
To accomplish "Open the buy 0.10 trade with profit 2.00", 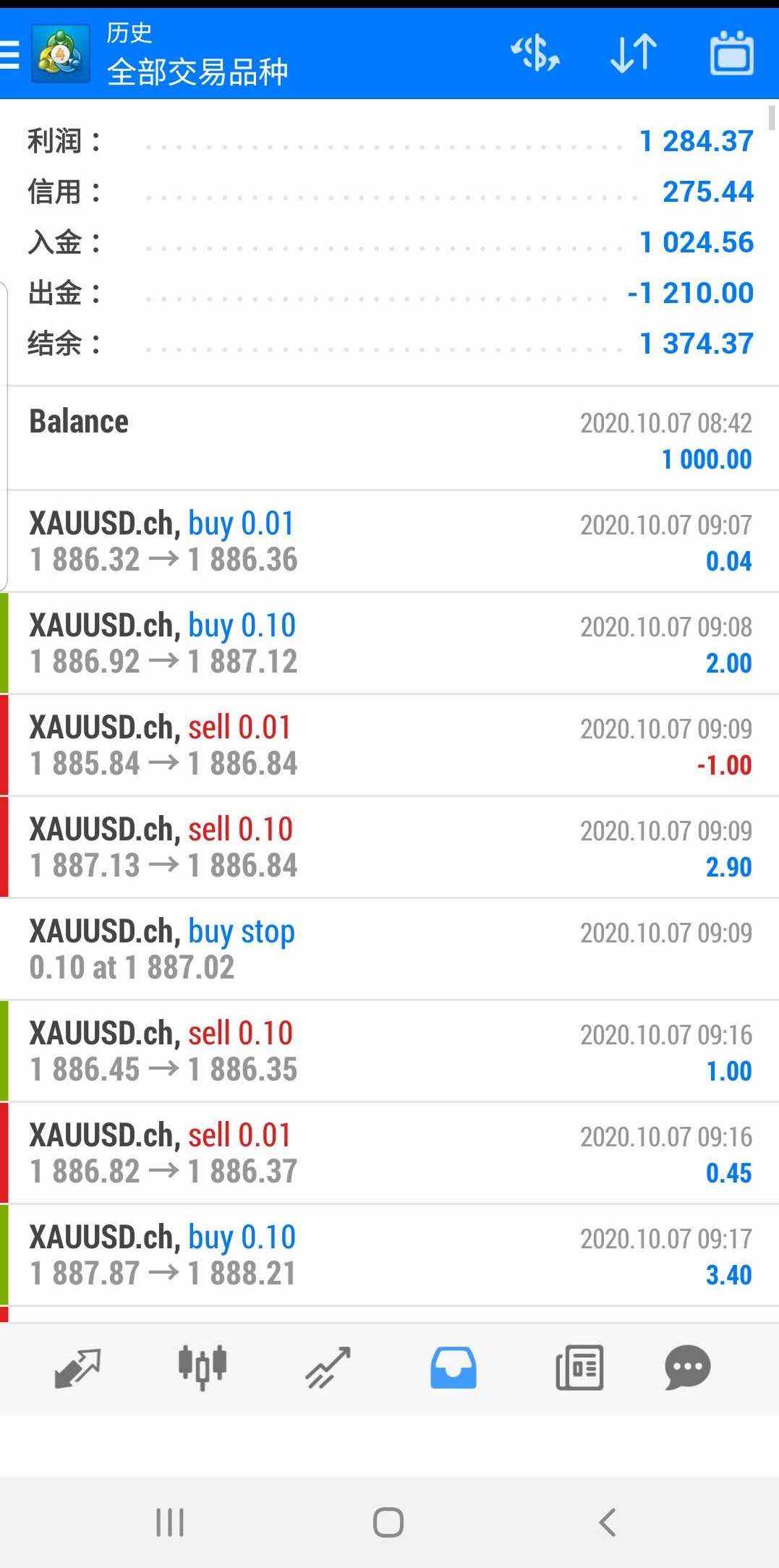I will tap(391, 643).
